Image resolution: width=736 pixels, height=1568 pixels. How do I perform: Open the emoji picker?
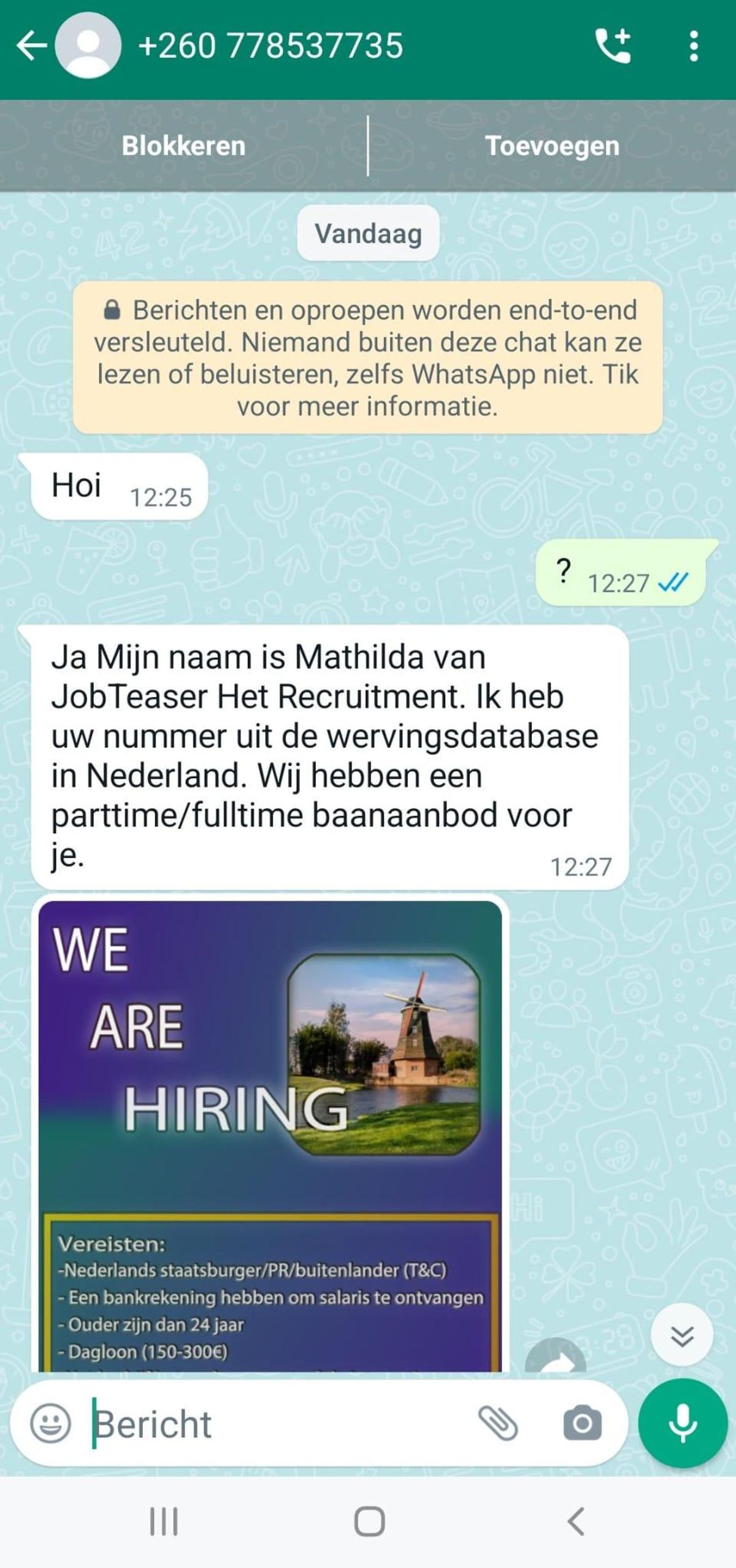pyautogui.click(x=50, y=1423)
